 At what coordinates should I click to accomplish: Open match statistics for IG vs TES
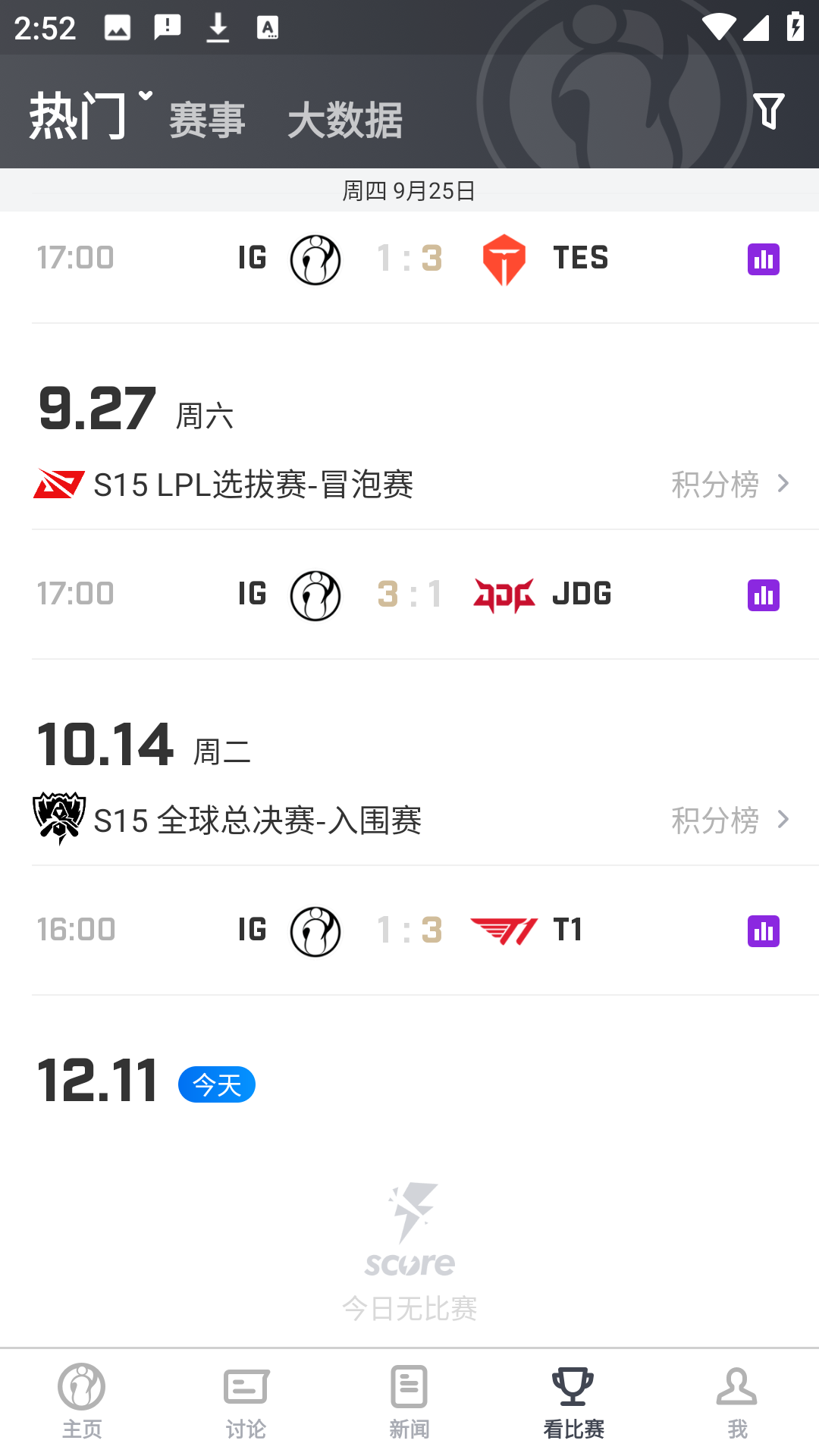(x=763, y=259)
